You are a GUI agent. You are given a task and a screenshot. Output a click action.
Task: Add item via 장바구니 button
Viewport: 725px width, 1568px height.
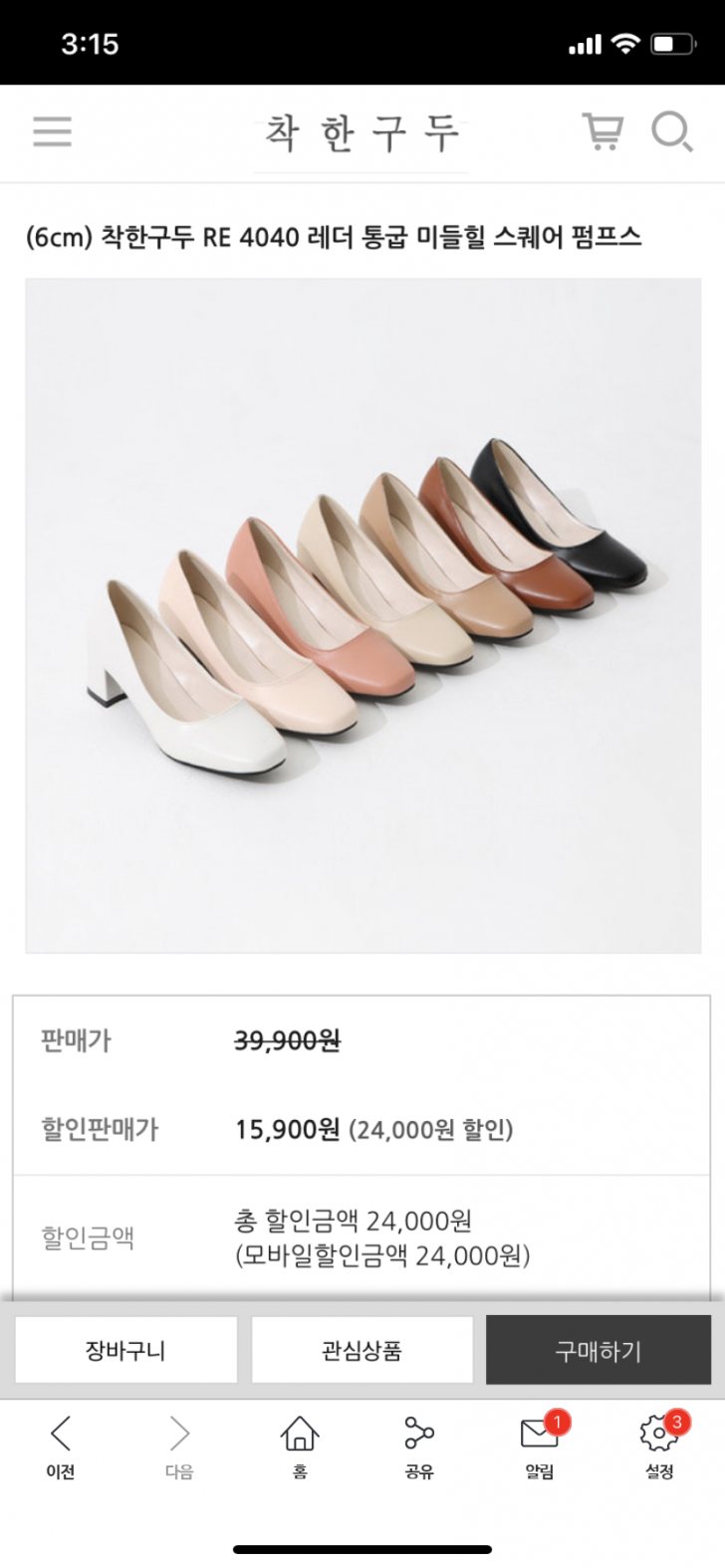click(125, 1350)
